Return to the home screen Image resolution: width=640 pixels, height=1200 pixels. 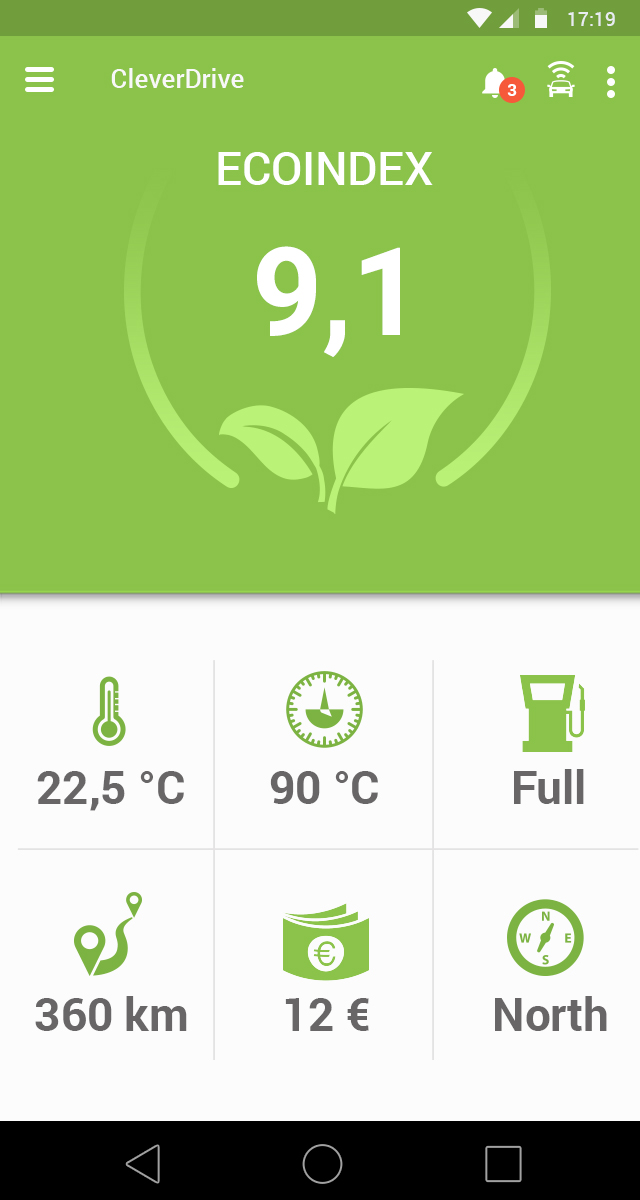tap(322, 1164)
